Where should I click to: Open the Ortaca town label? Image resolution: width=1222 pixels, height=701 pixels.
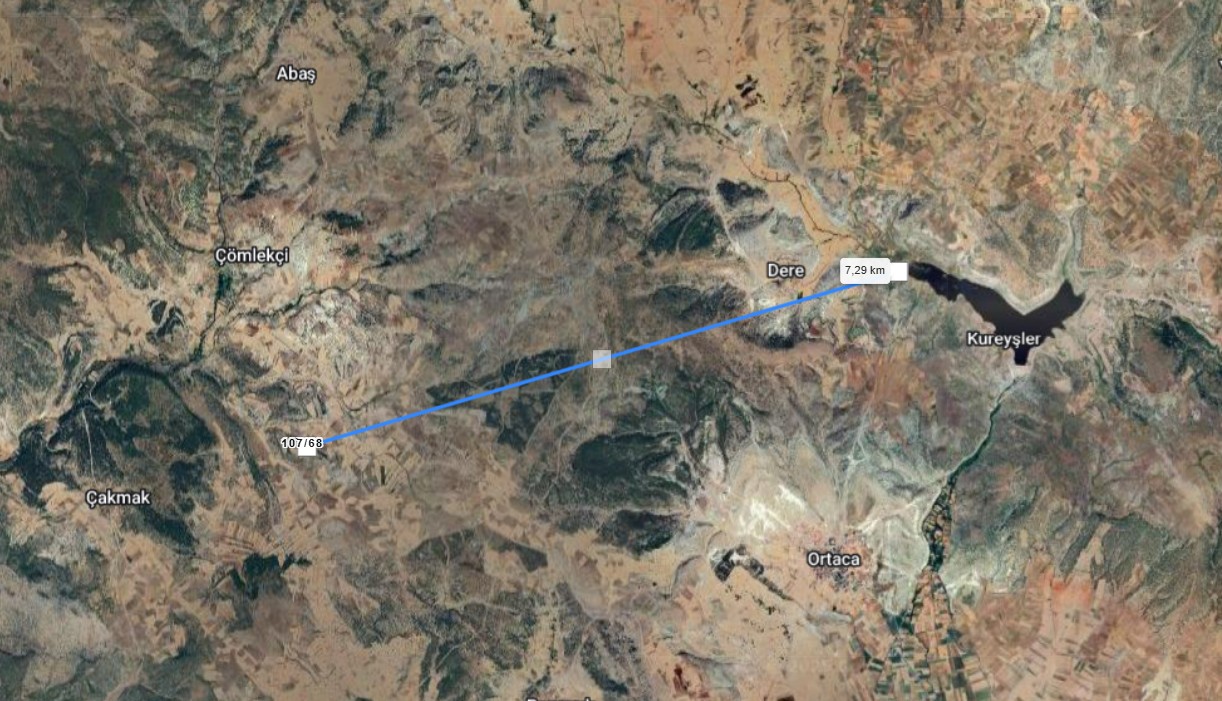click(x=833, y=560)
